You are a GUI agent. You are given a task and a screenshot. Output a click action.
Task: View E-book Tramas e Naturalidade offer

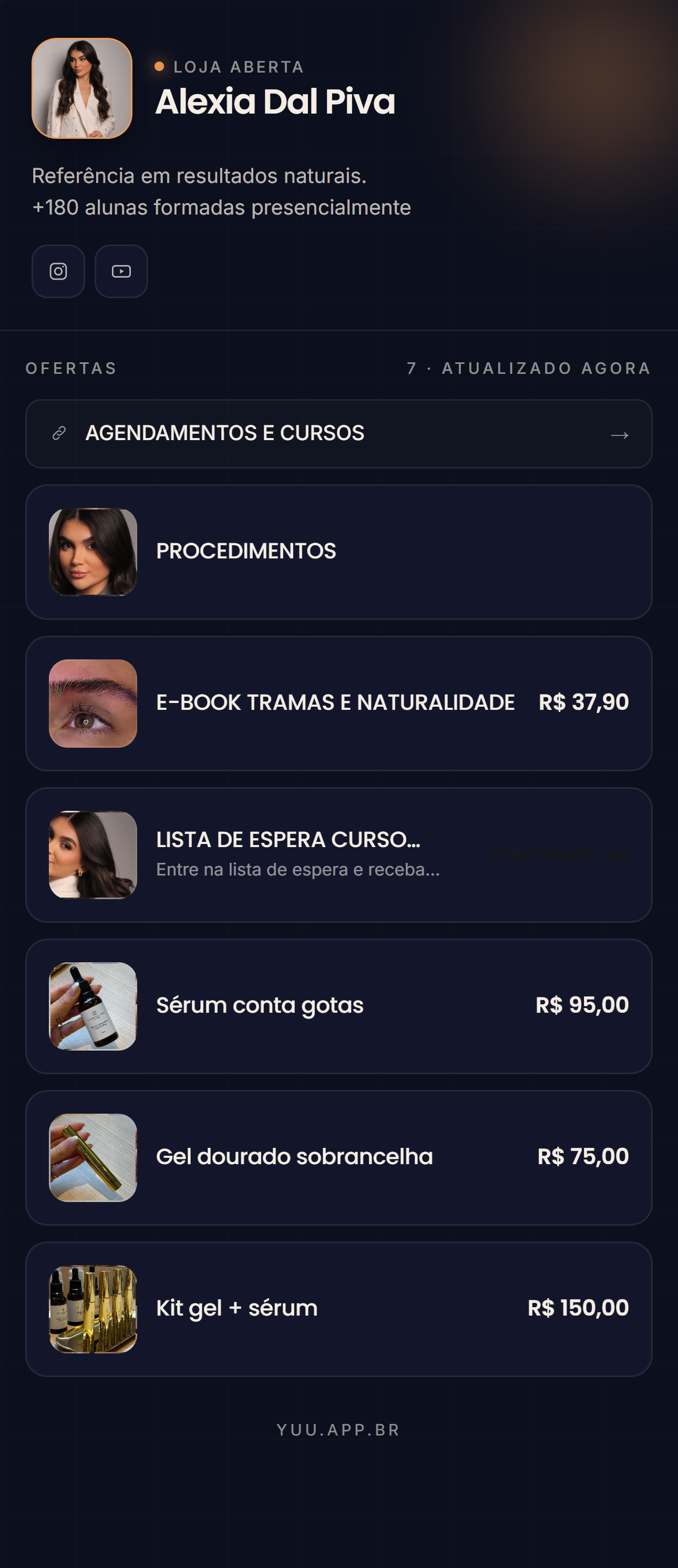point(338,703)
